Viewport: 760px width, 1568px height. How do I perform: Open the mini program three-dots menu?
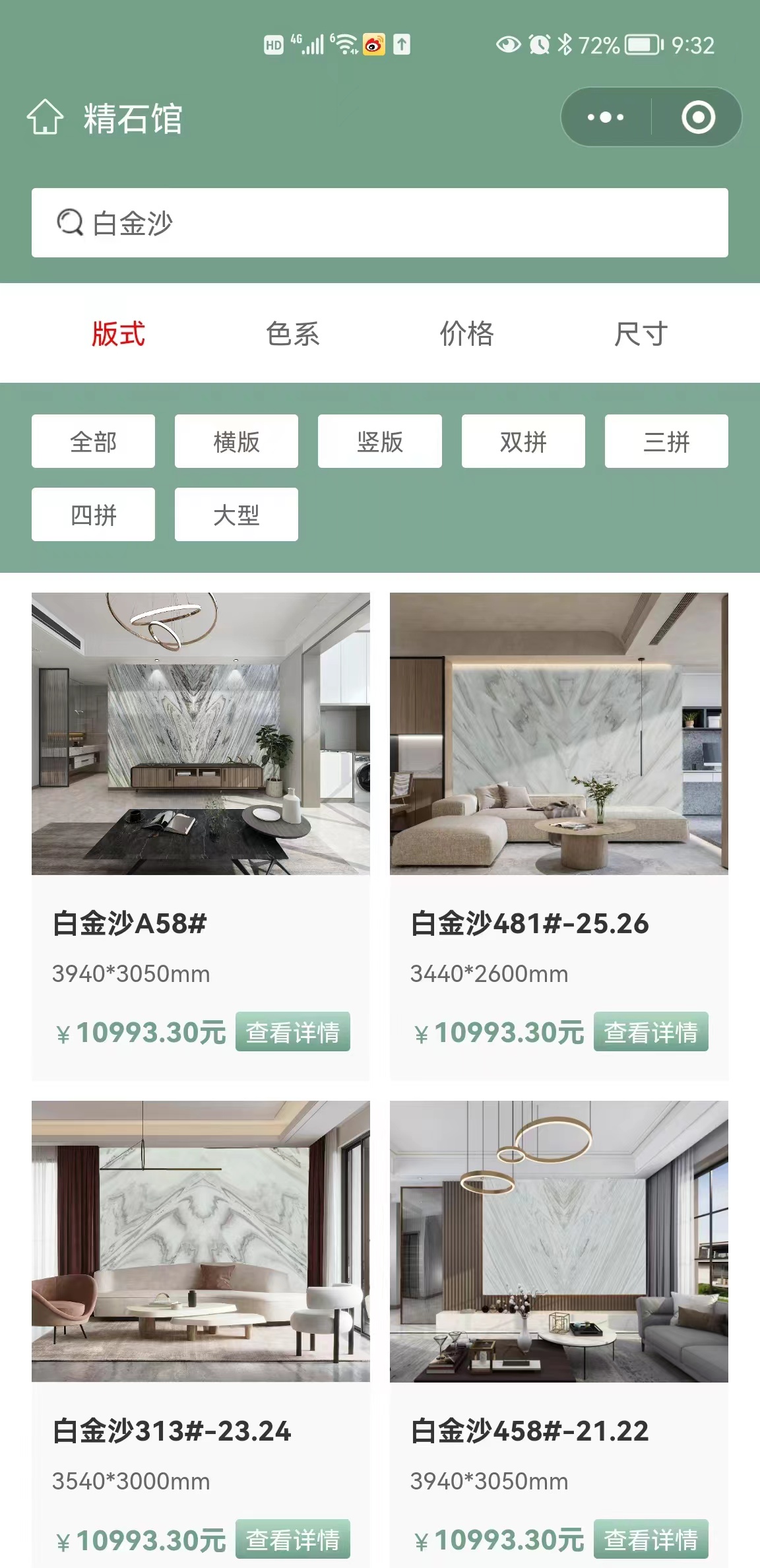[x=605, y=117]
